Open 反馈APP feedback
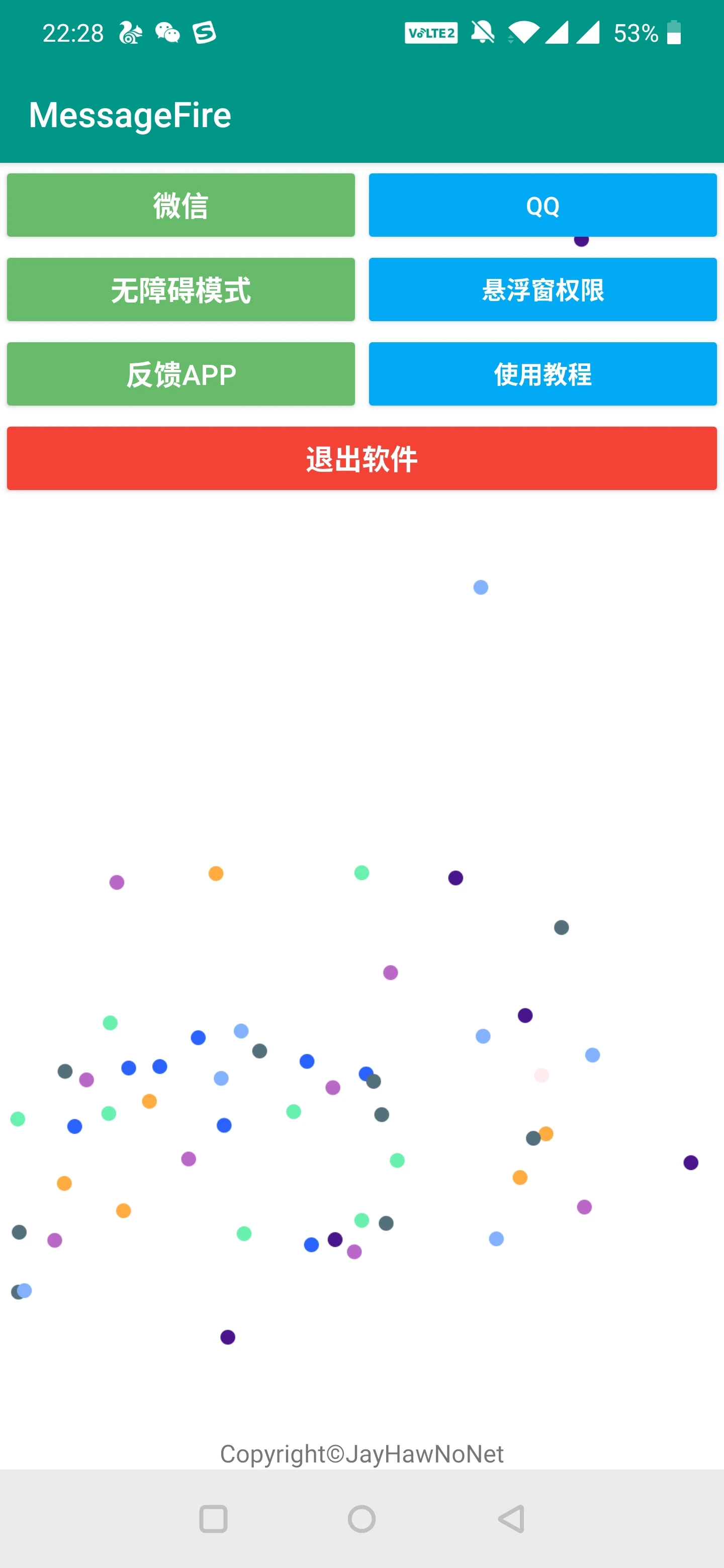This screenshot has height=1568, width=724. pyautogui.click(x=181, y=374)
